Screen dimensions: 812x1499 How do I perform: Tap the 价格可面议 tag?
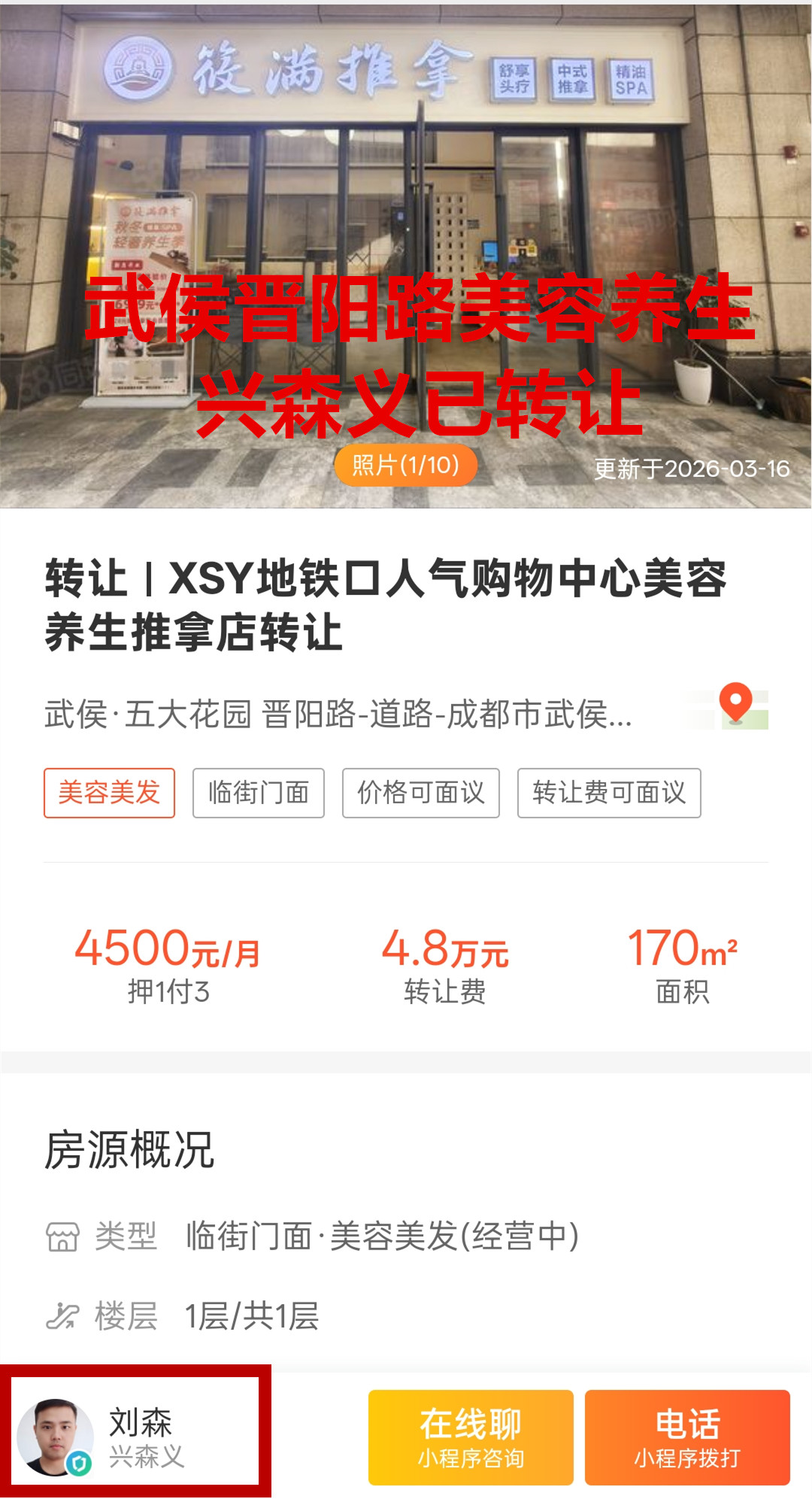click(420, 793)
